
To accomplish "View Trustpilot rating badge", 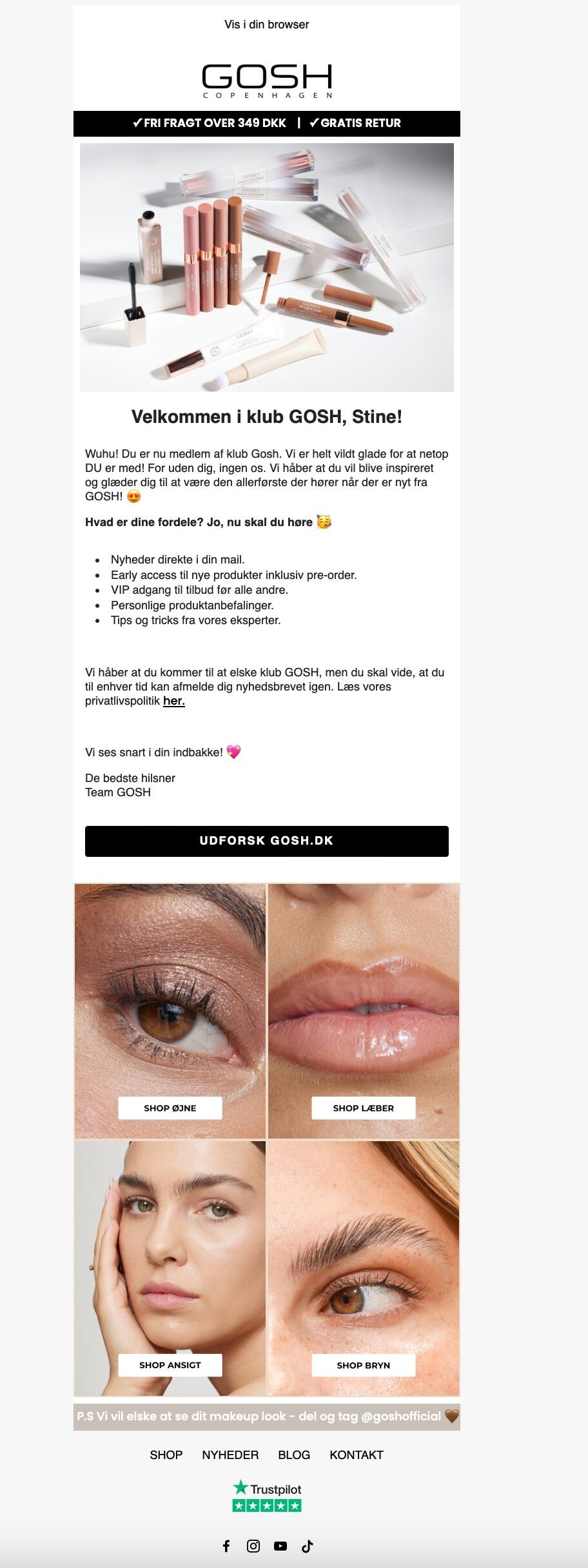I will click(x=267, y=1496).
